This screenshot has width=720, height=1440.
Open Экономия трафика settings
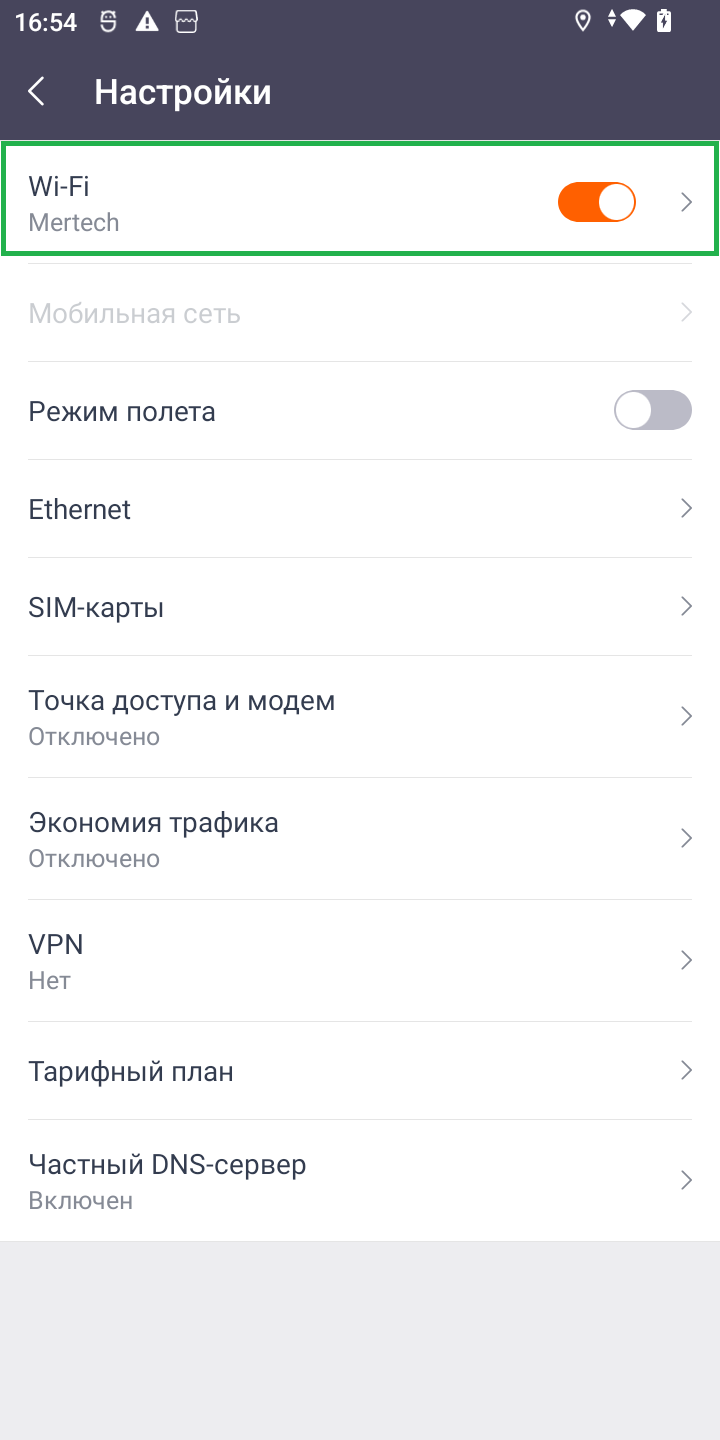click(360, 839)
